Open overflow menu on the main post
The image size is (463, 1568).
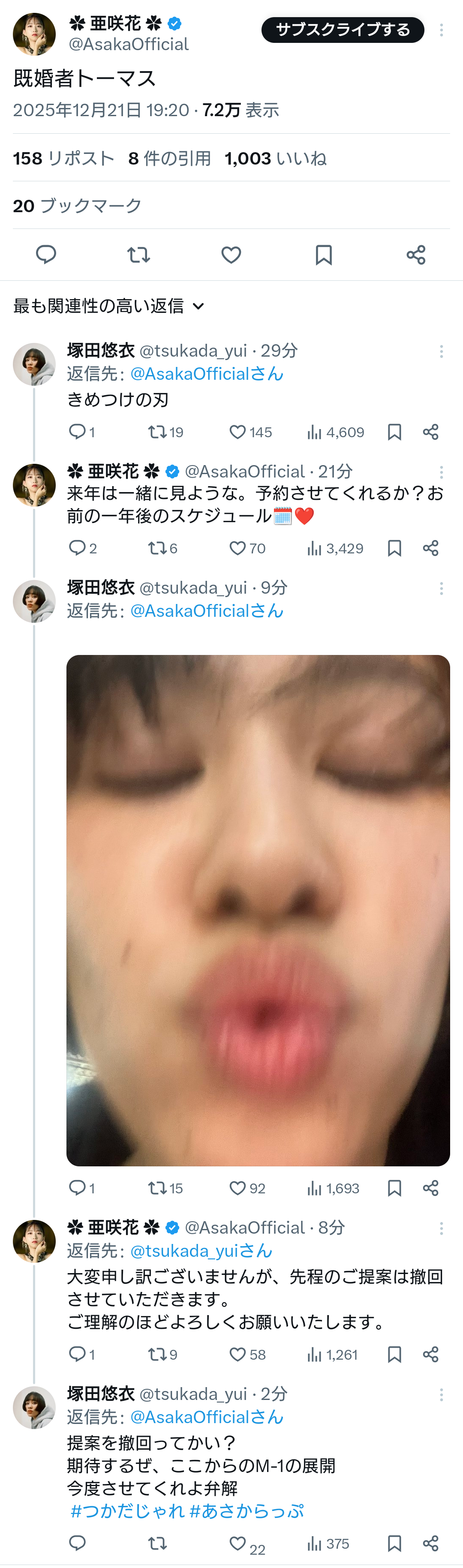tap(441, 30)
